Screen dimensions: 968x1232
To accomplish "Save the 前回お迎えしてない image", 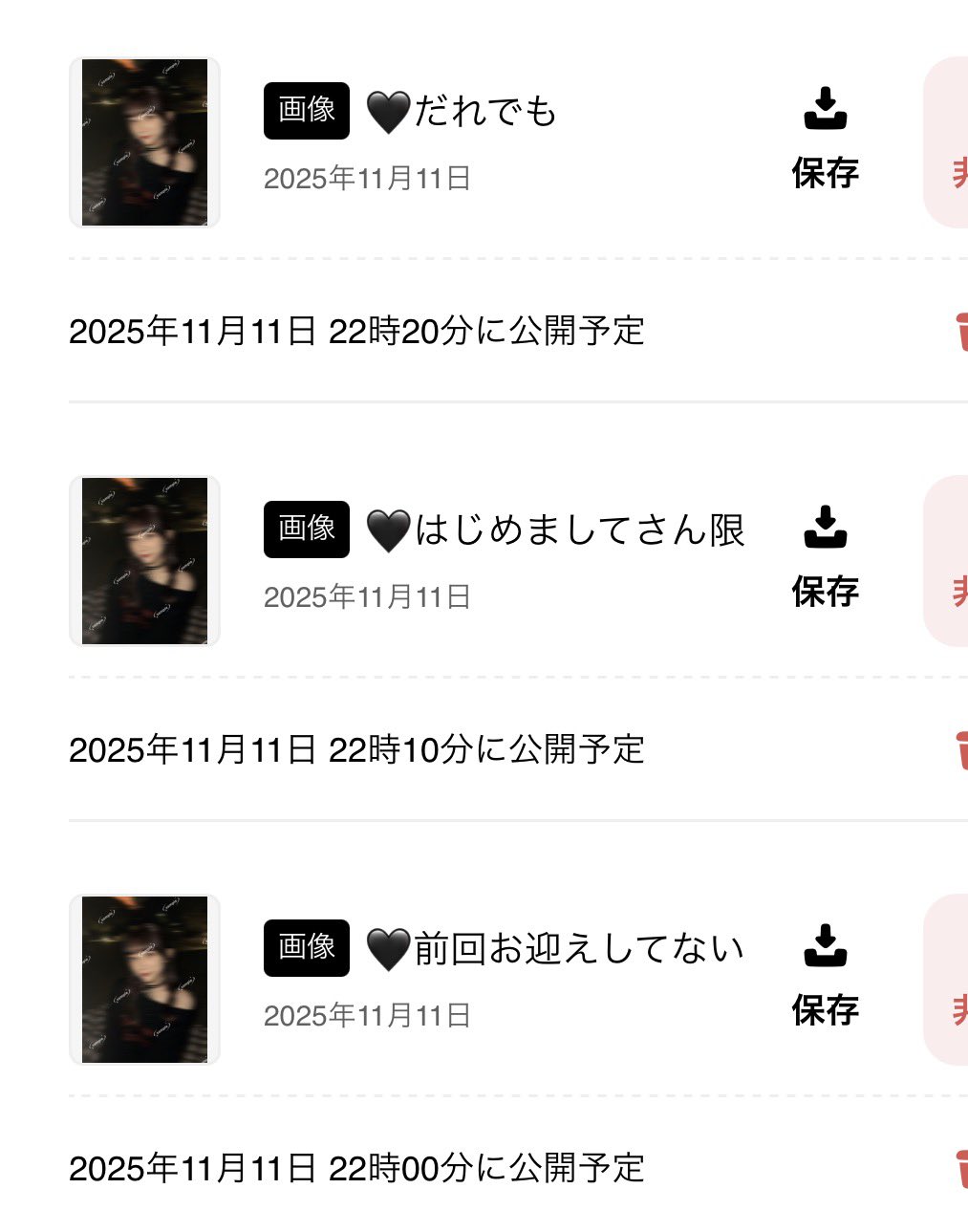I will coord(825,977).
